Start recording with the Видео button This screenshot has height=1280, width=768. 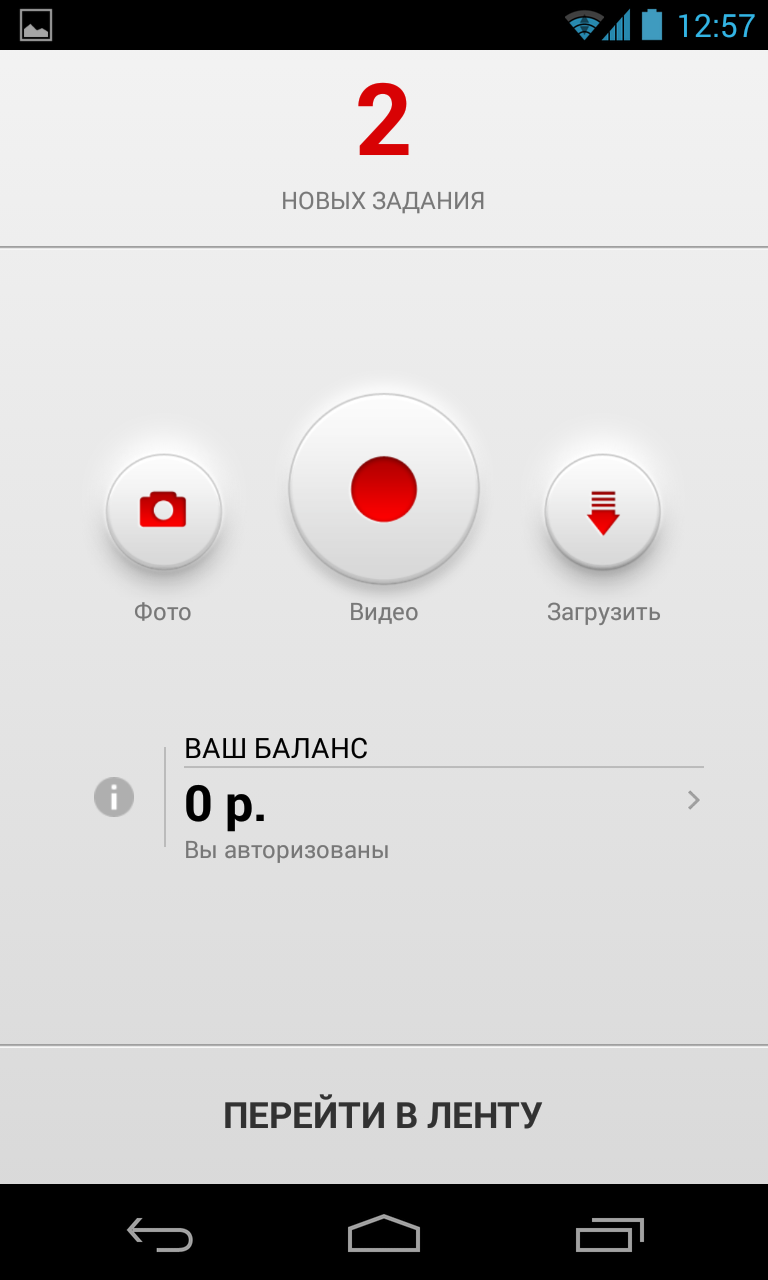[x=384, y=489]
